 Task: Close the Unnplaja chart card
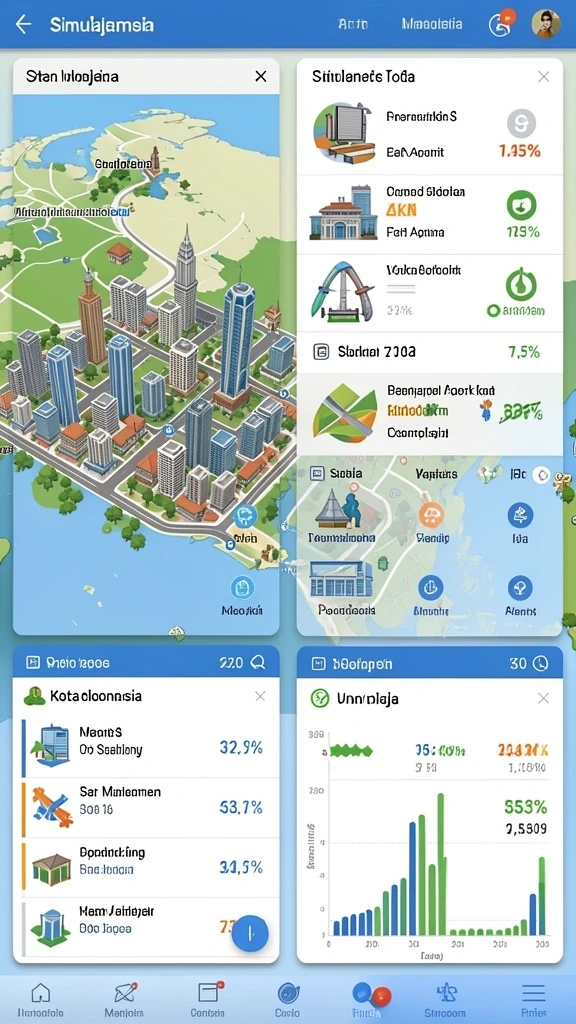(x=543, y=698)
